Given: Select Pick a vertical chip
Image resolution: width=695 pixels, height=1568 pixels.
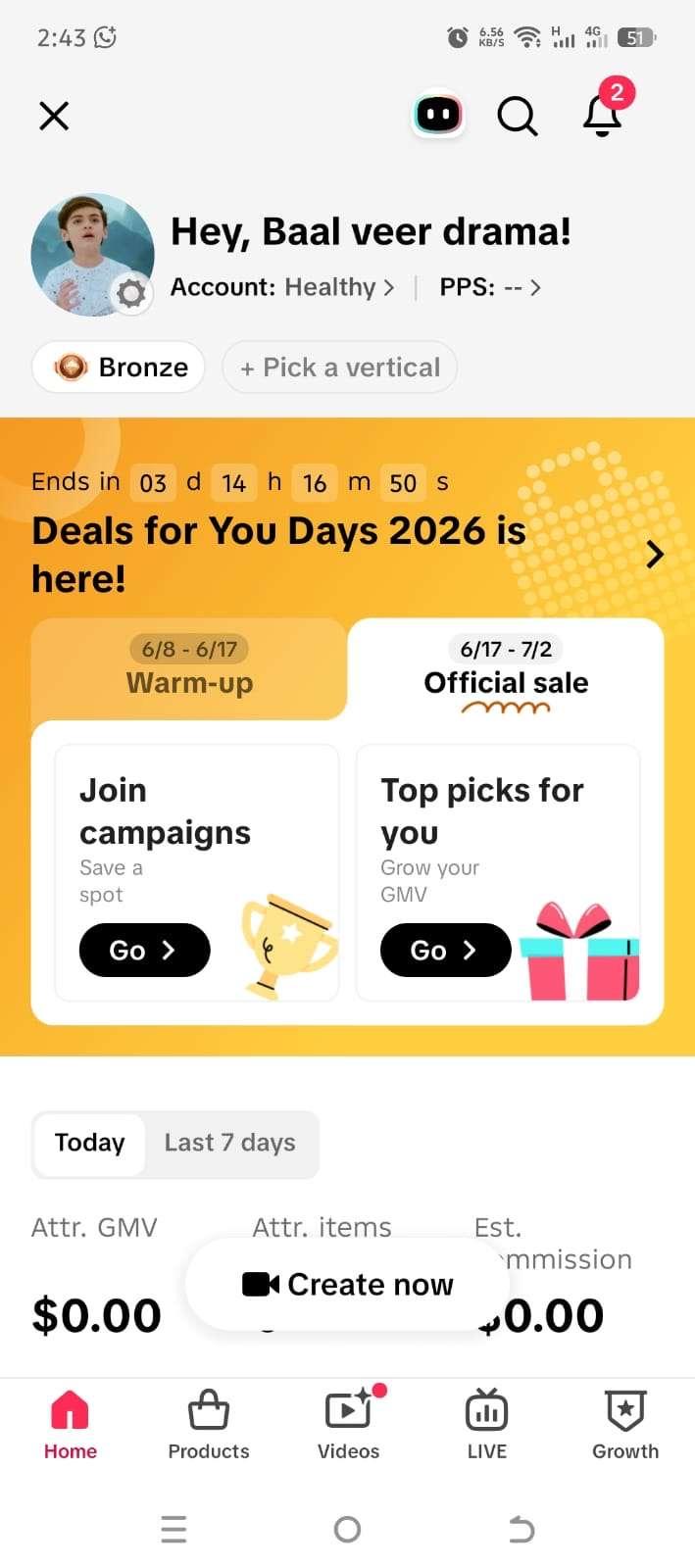Looking at the screenshot, I should [340, 367].
